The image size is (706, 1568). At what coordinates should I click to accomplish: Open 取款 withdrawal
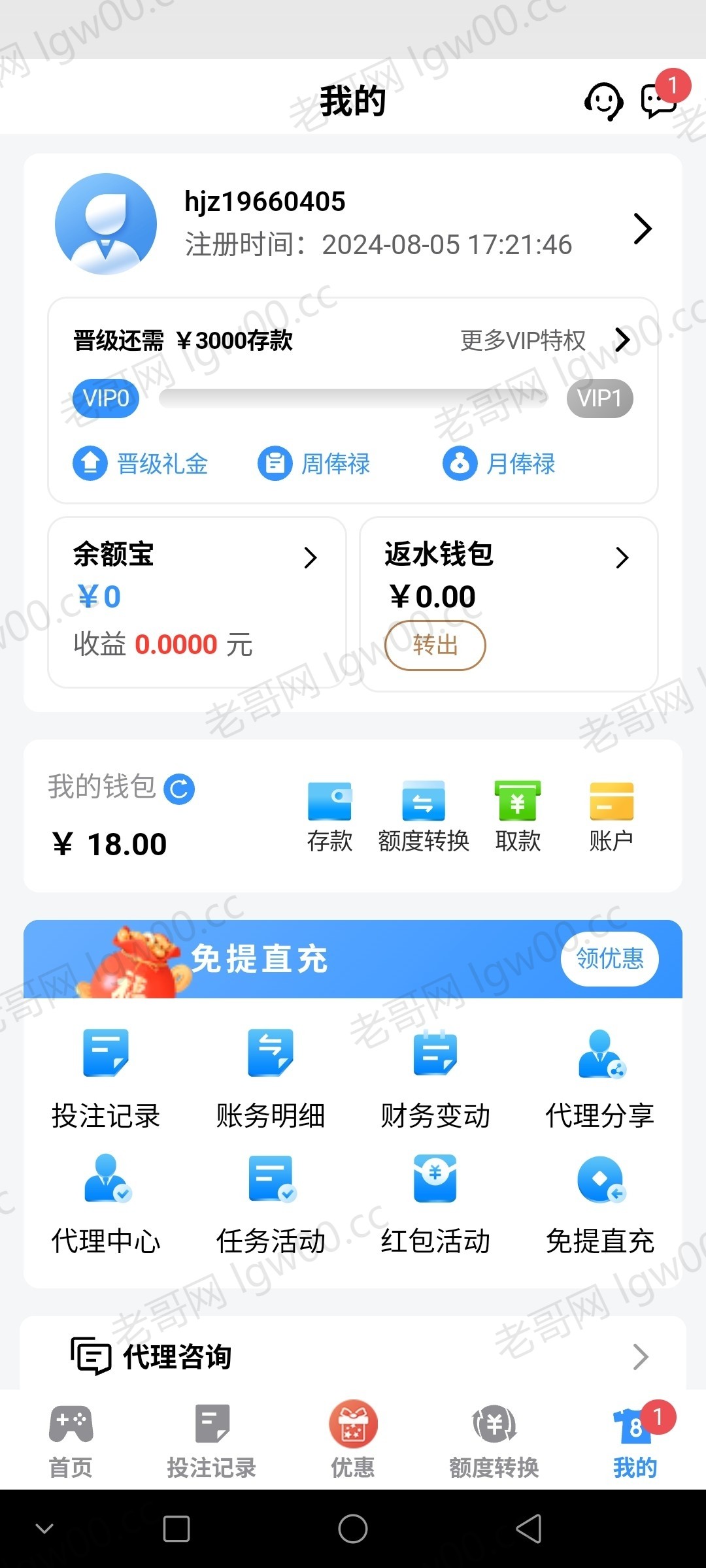(x=517, y=817)
